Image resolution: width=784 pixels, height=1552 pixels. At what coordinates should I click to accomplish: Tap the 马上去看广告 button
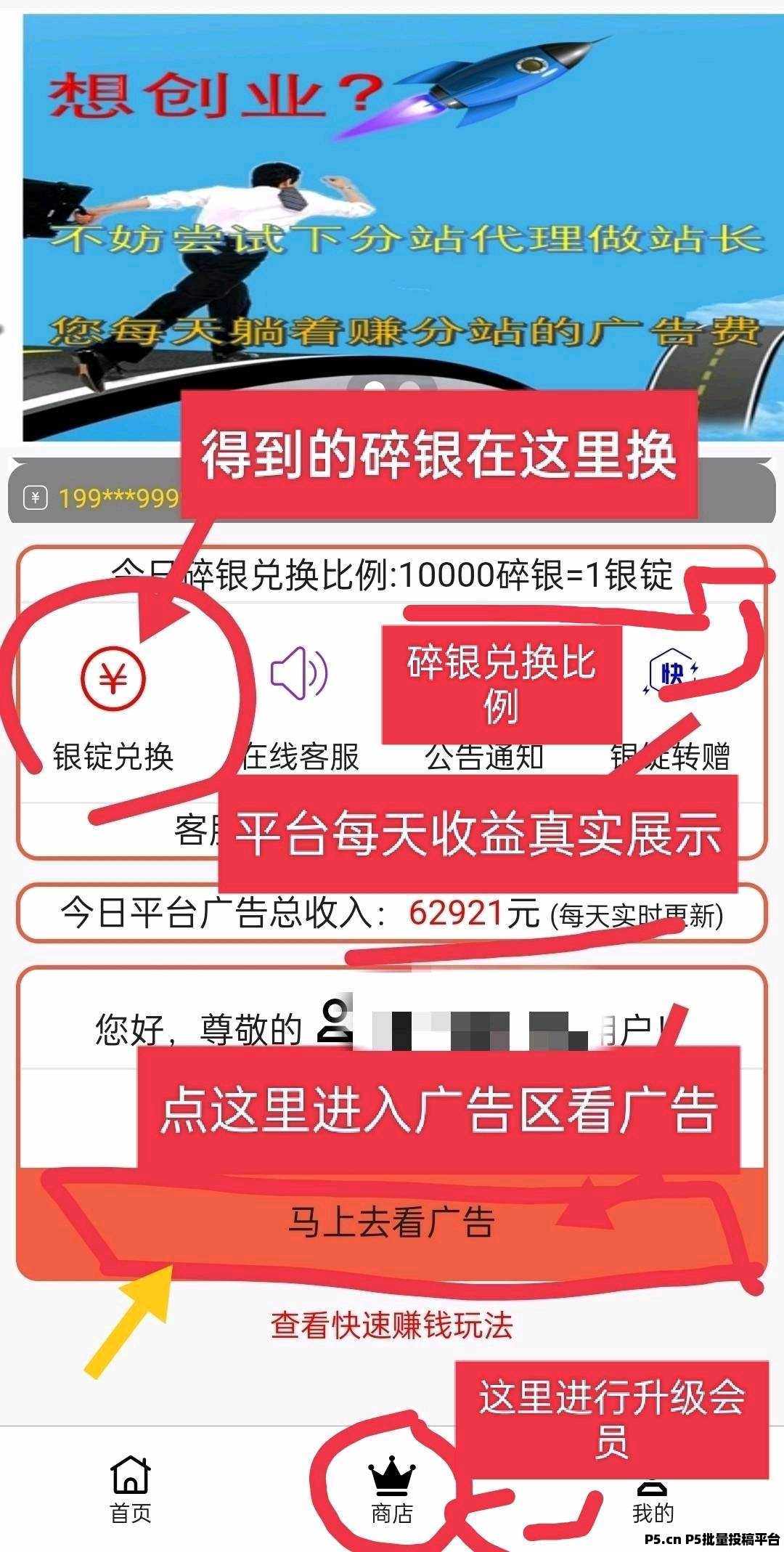tap(392, 1222)
